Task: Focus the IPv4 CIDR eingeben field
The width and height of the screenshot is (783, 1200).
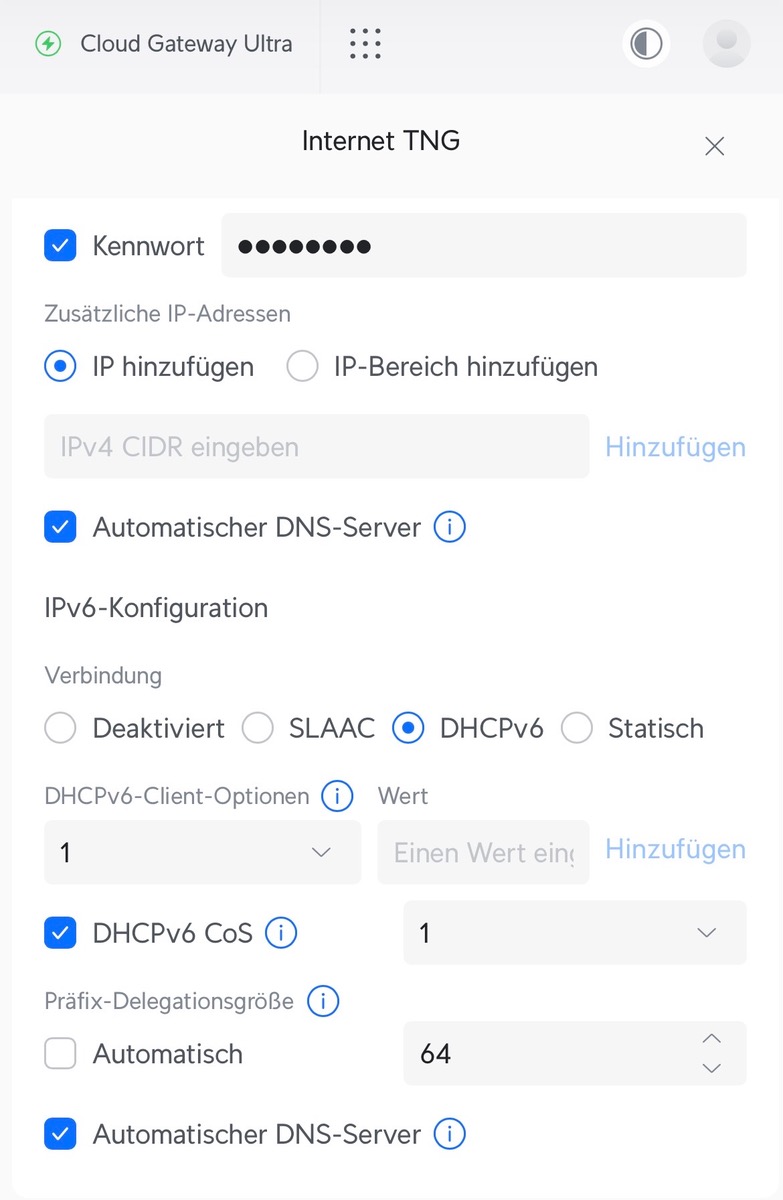Action: (x=317, y=446)
